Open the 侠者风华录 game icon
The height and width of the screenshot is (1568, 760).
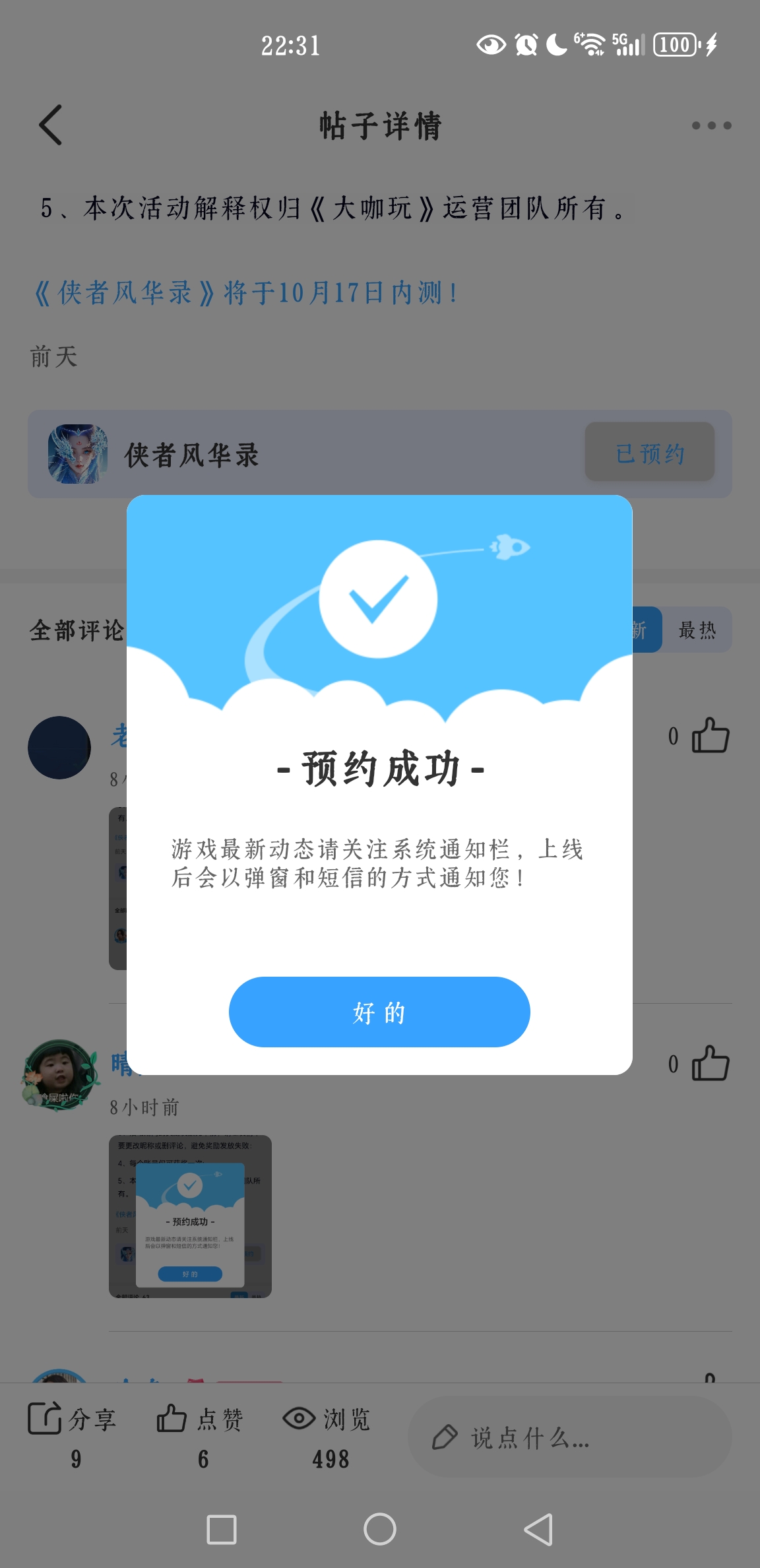[78, 454]
